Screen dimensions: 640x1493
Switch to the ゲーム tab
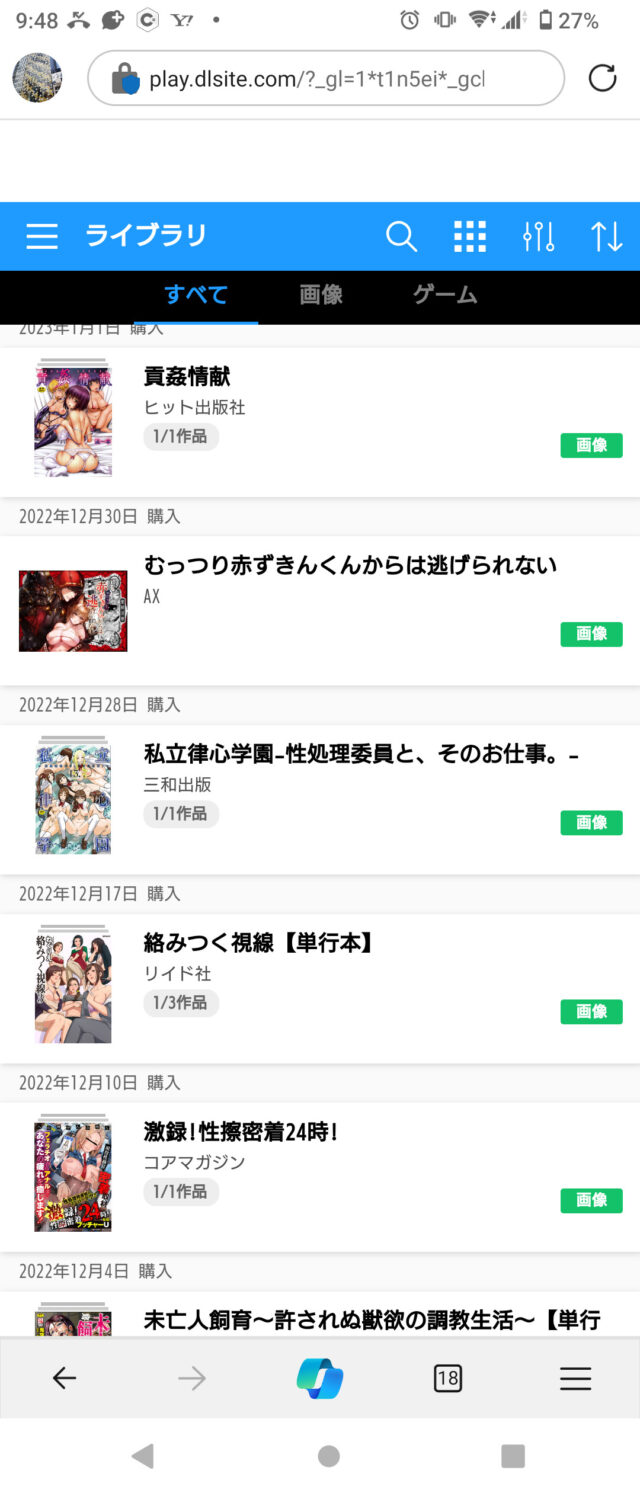[x=445, y=295]
